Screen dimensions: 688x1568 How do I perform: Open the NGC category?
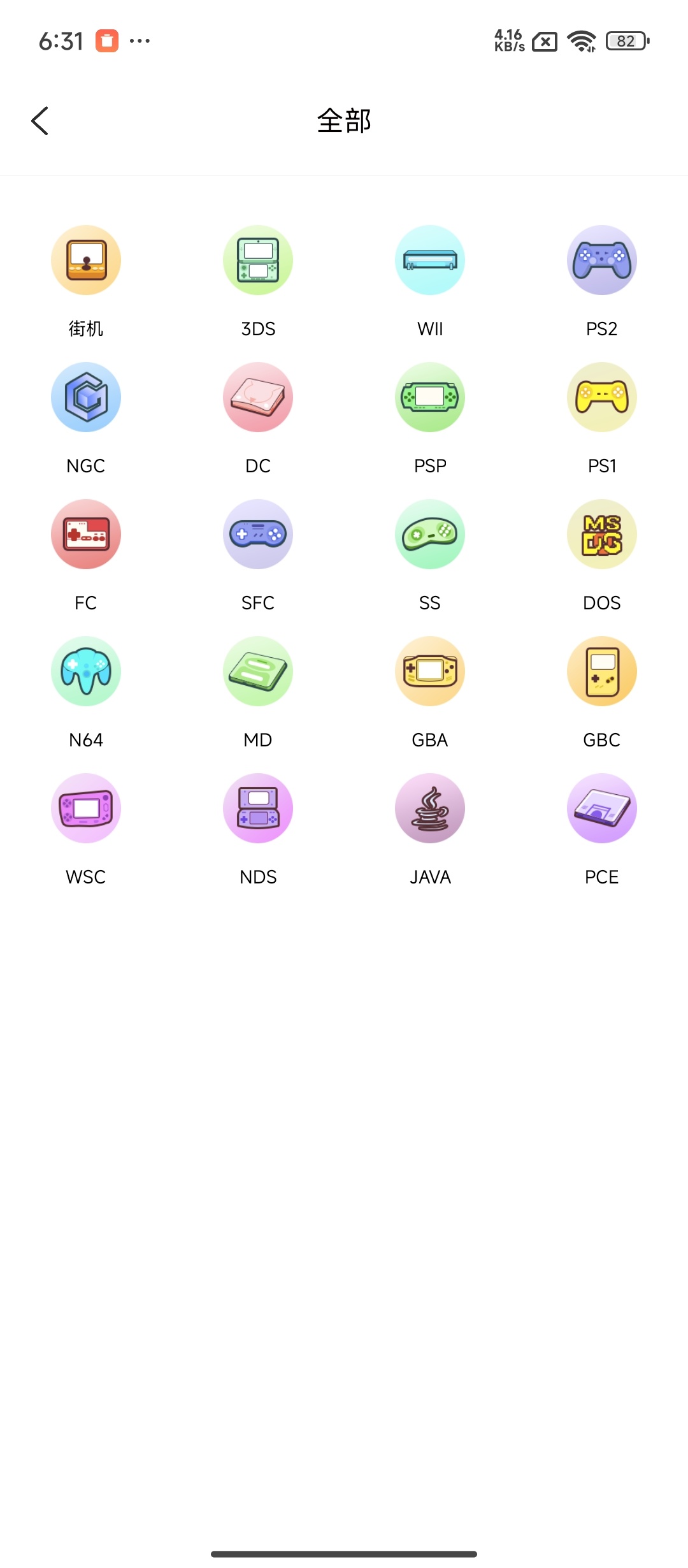(x=86, y=398)
